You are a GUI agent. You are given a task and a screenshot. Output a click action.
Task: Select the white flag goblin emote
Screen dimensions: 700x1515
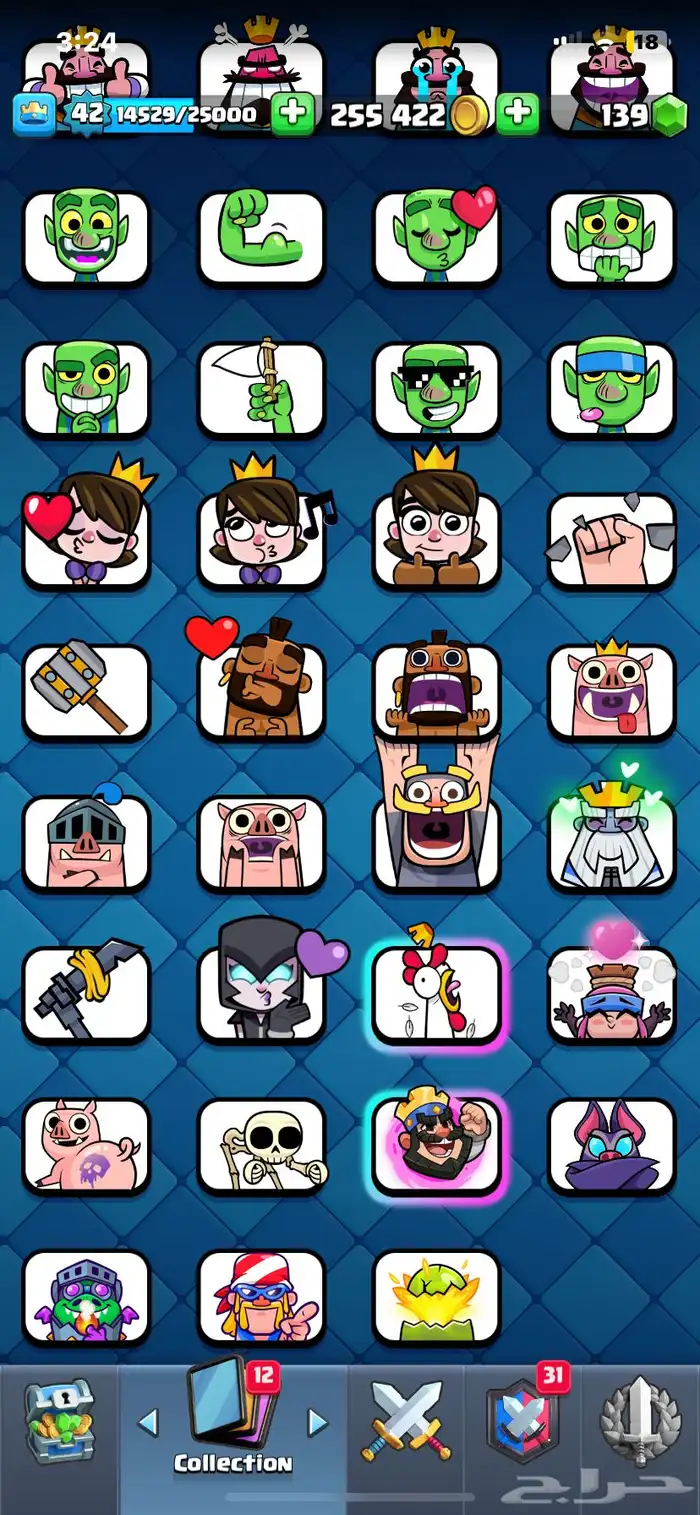261,390
